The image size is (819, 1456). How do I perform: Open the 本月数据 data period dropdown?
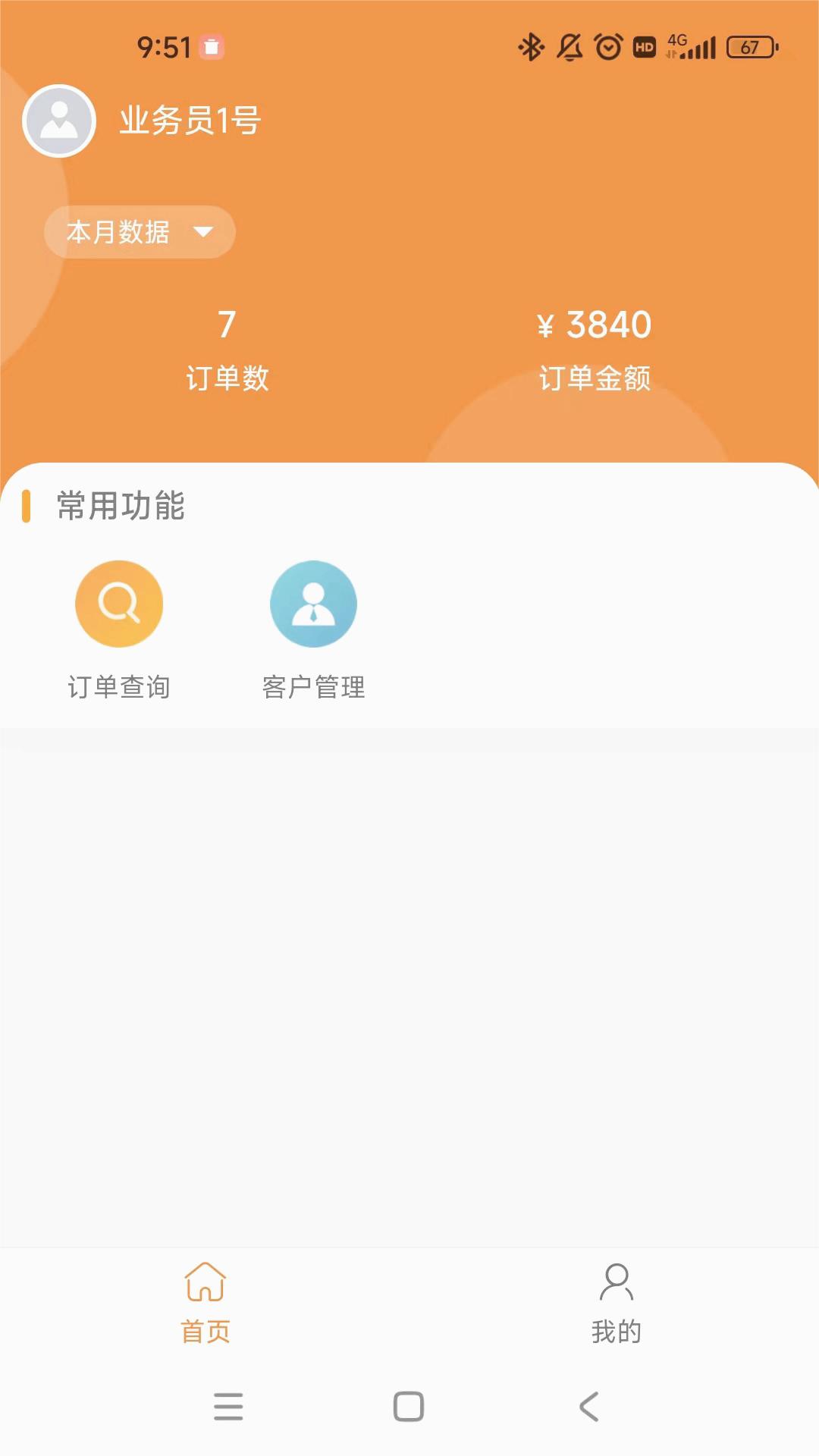point(140,233)
